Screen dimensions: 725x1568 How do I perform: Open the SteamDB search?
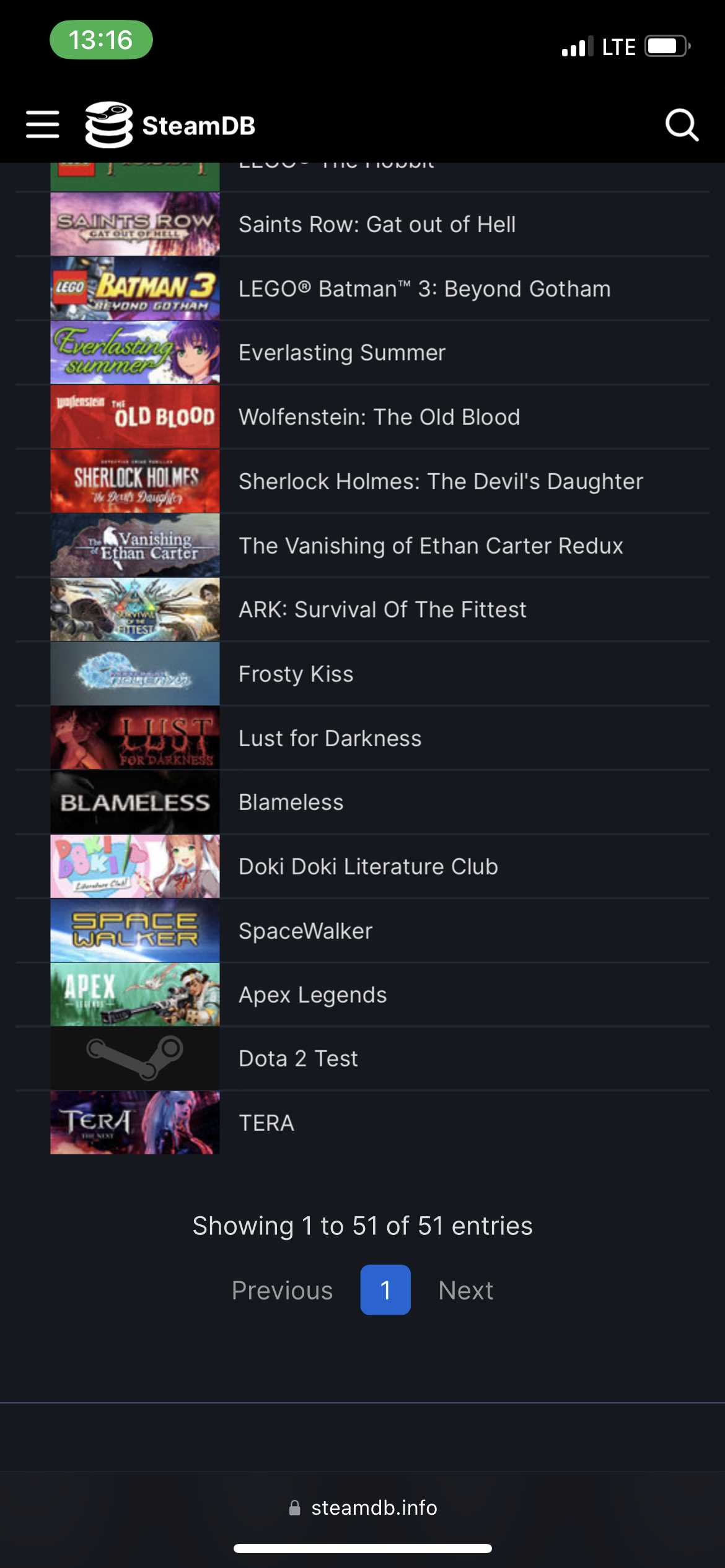pos(682,125)
